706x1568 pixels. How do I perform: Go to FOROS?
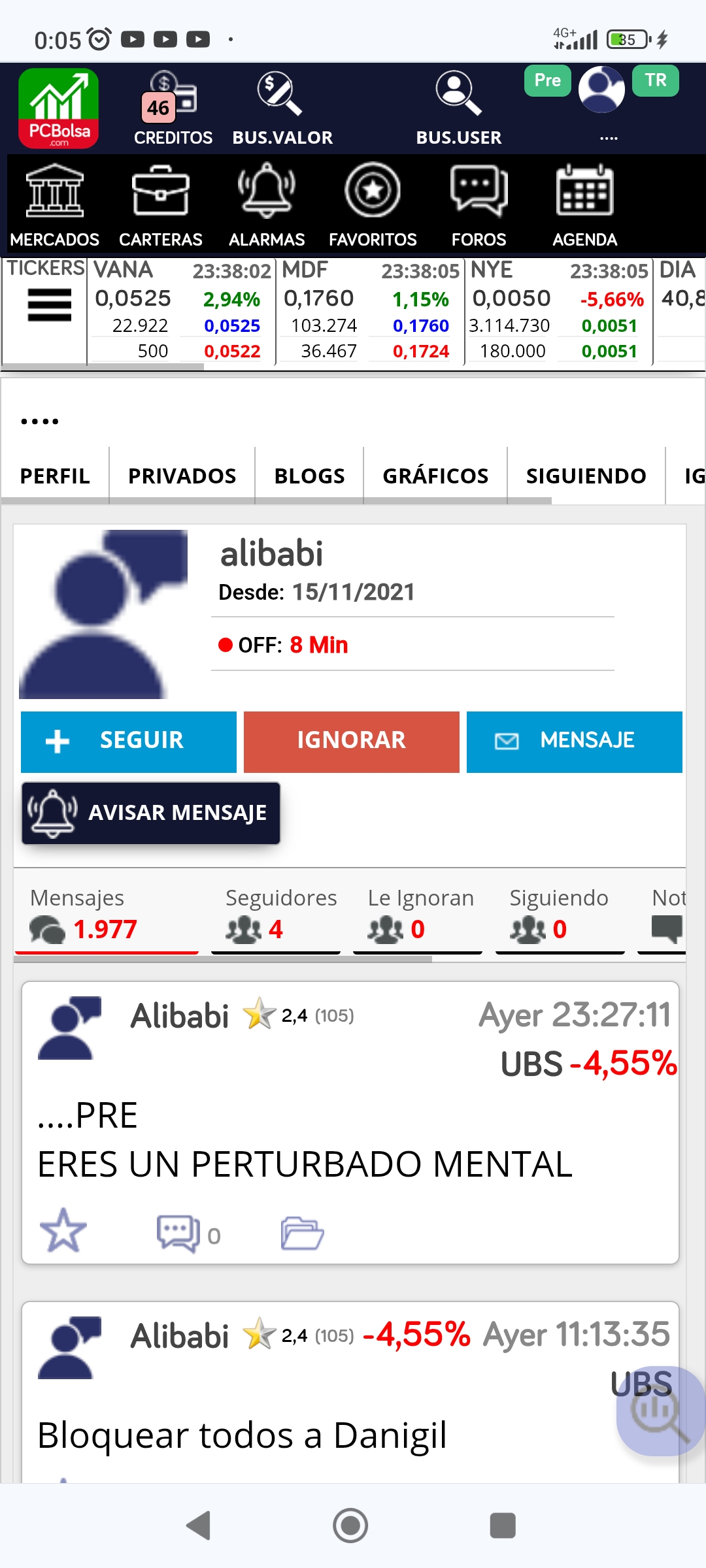coord(479,205)
